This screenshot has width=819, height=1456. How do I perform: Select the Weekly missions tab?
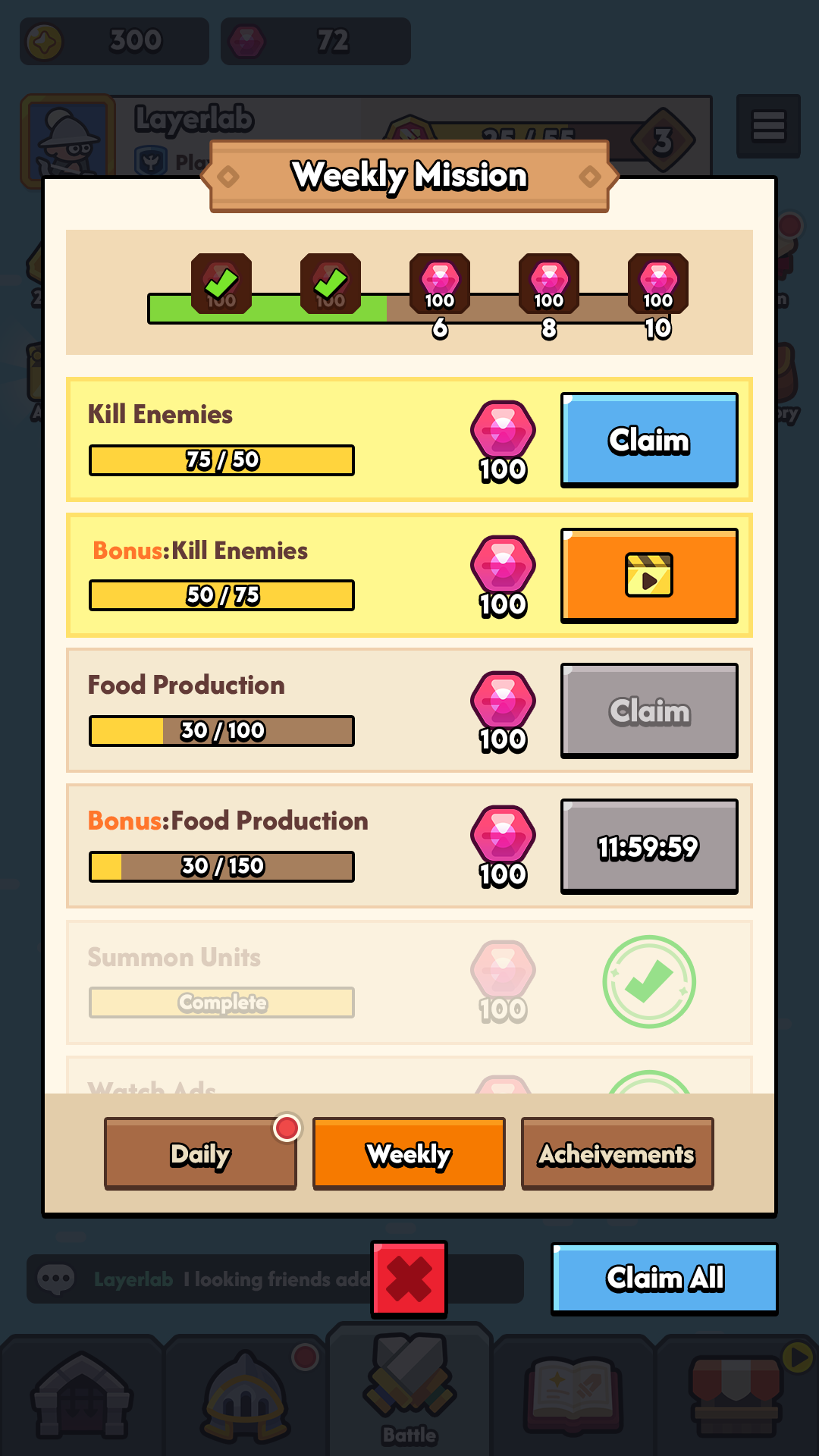(409, 1153)
